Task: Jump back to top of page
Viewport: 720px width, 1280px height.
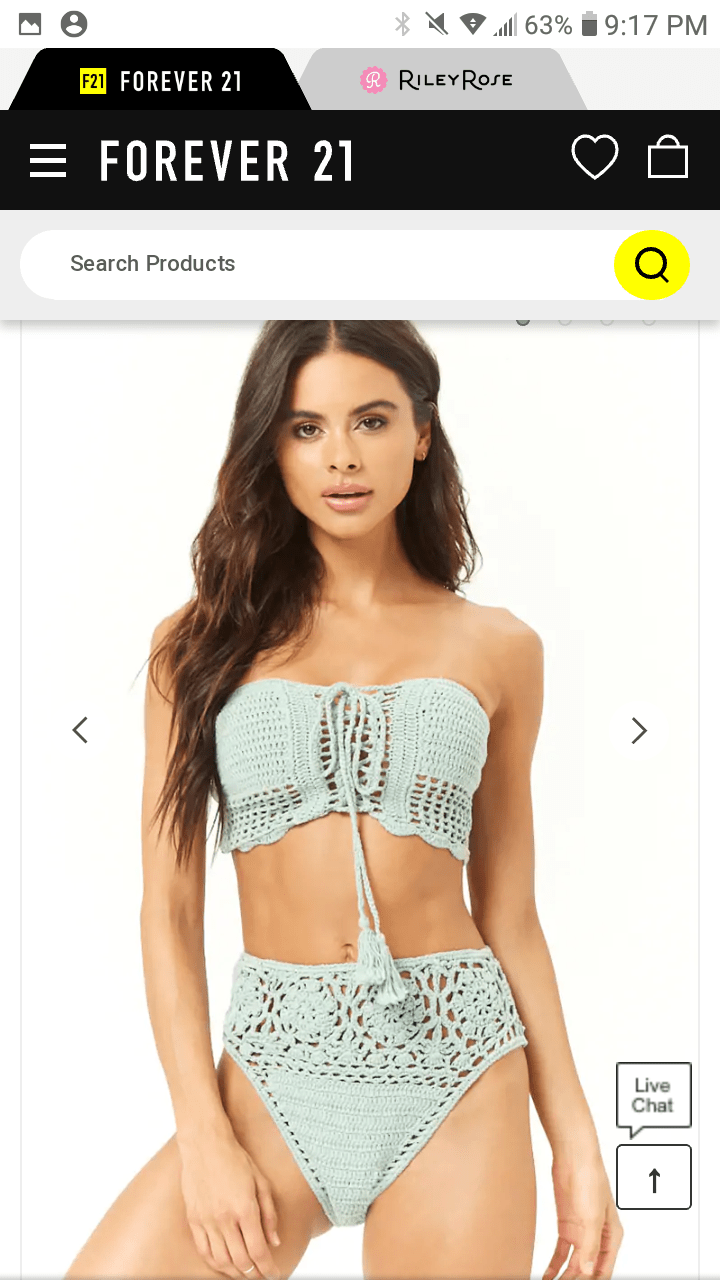Action: pyautogui.click(x=654, y=1178)
